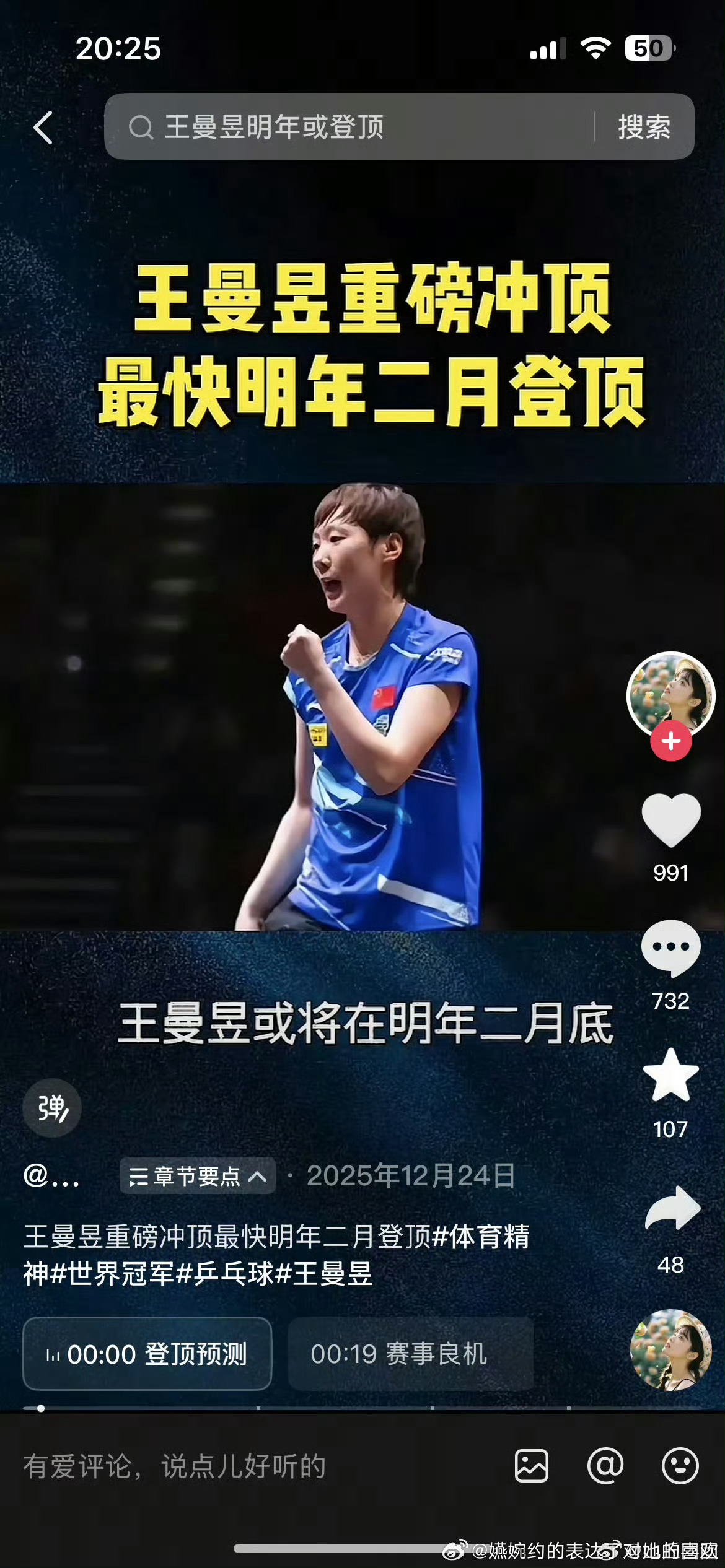The image size is (725, 1568).
Task: Toggle danmaku with the 弹 button
Action: [x=52, y=1108]
